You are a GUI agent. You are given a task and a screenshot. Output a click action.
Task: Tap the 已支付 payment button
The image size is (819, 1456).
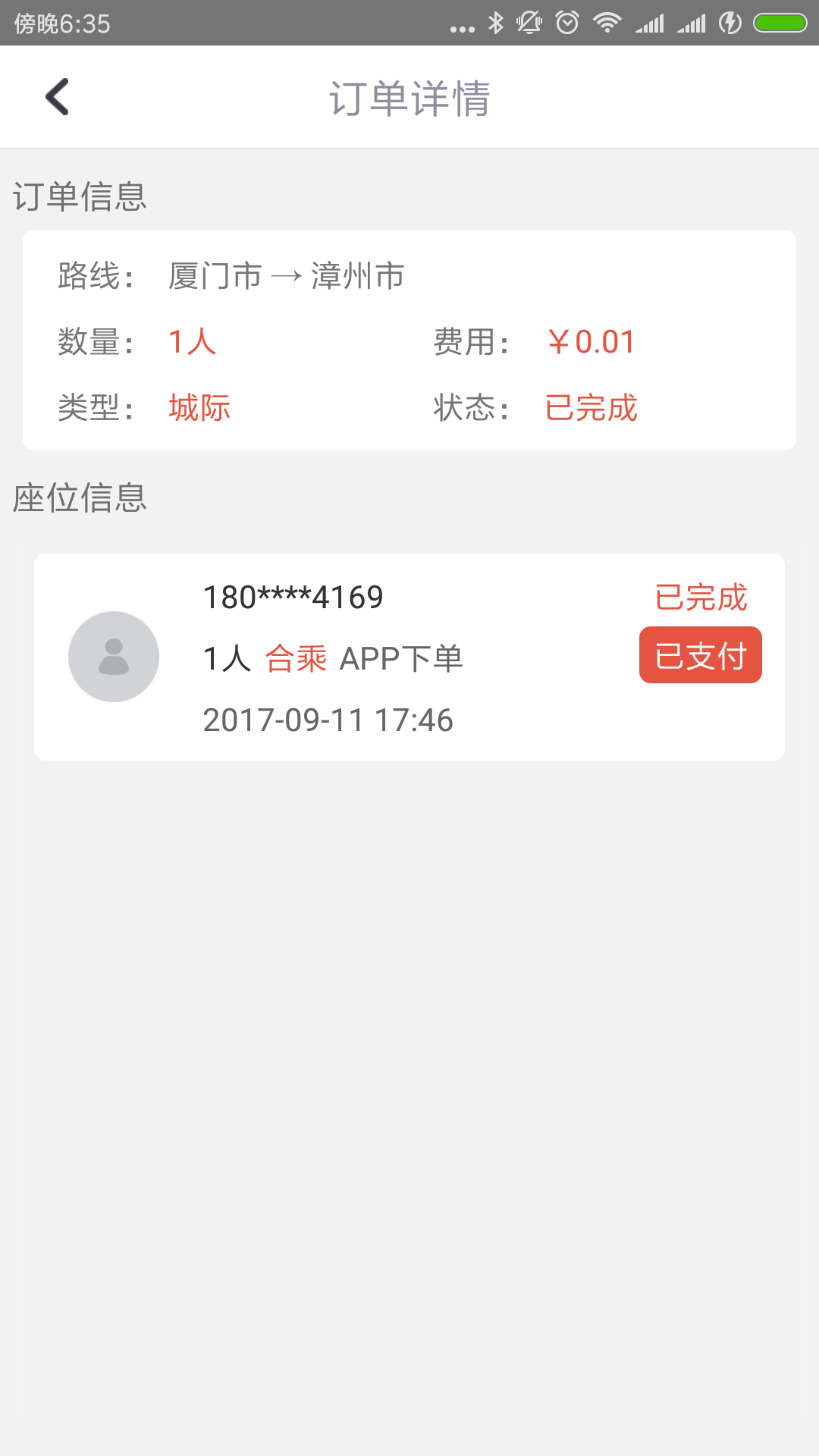(700, 655)
